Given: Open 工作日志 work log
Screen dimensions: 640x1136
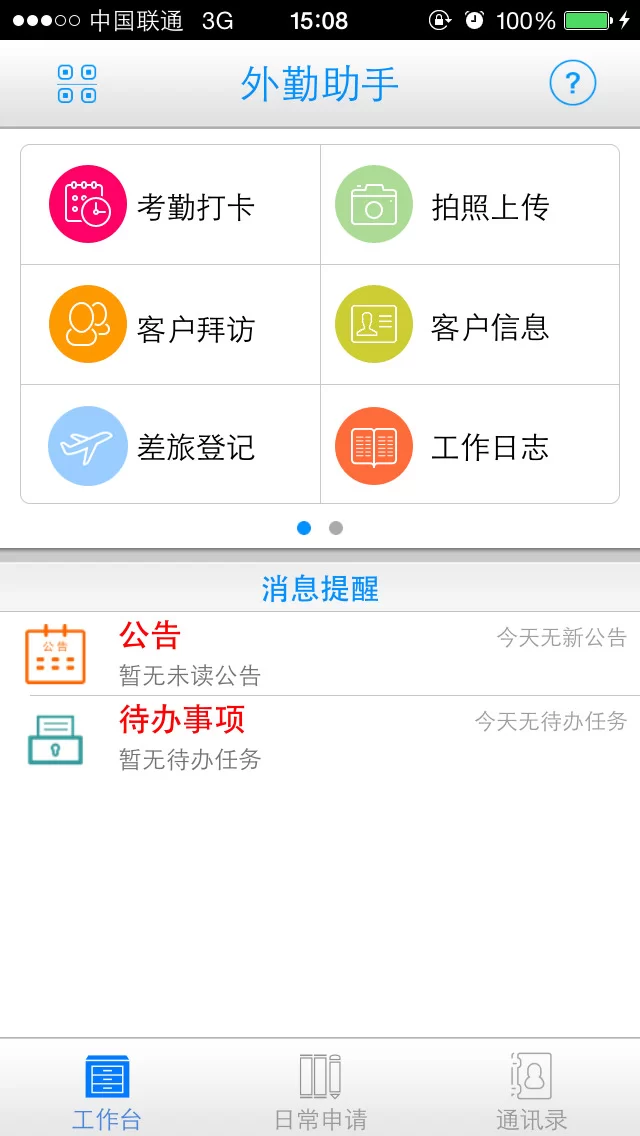Looking at the screenshot, I should 470,445.
